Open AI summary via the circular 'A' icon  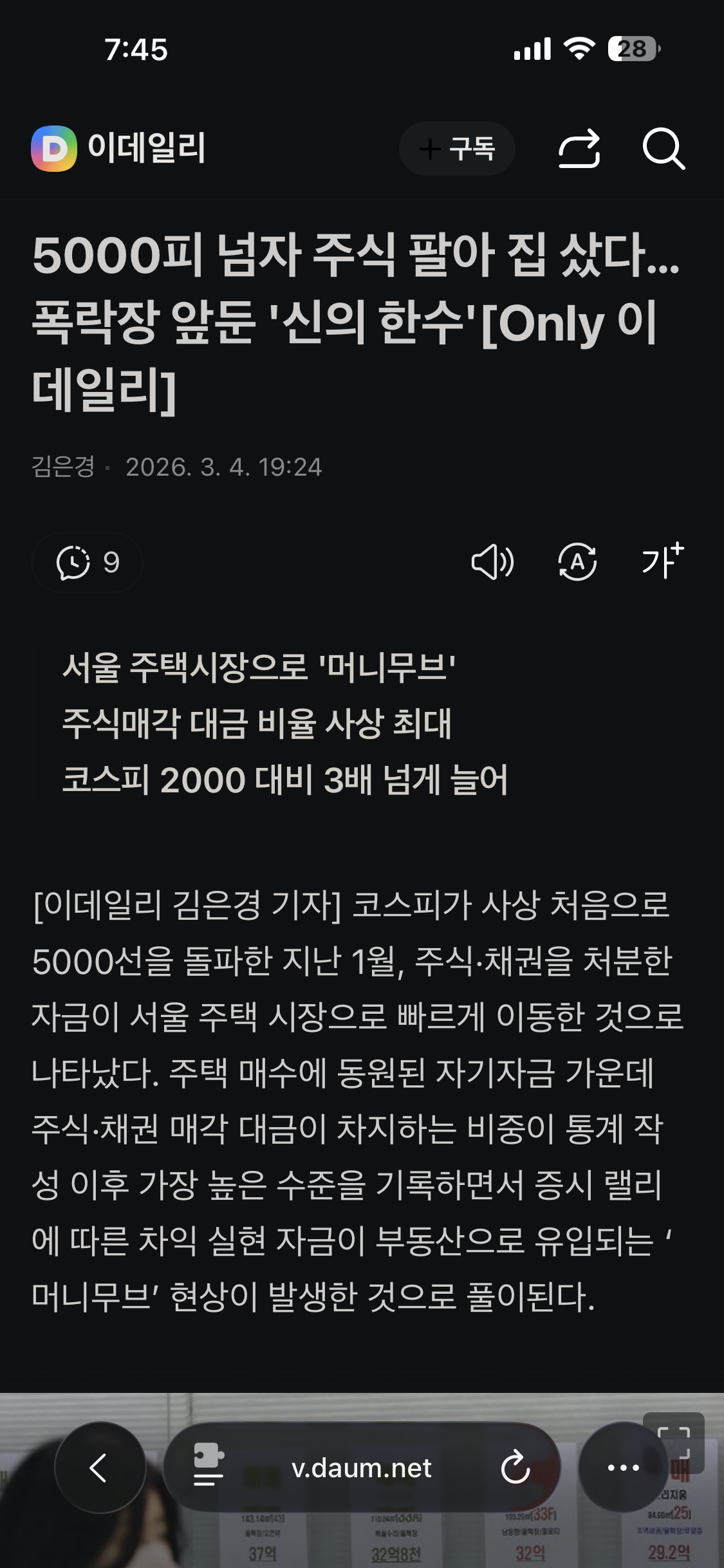[578, 563]
